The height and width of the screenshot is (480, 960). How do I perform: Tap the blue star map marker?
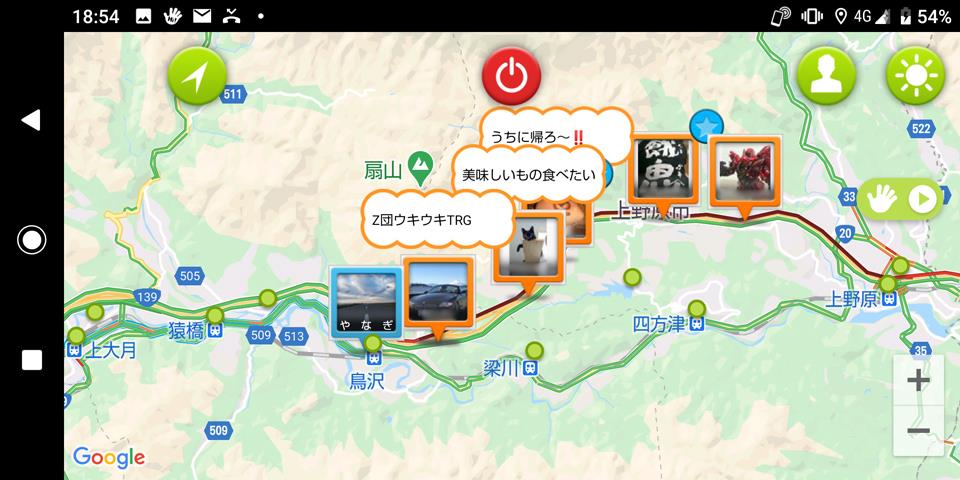[x=706, y=126]
